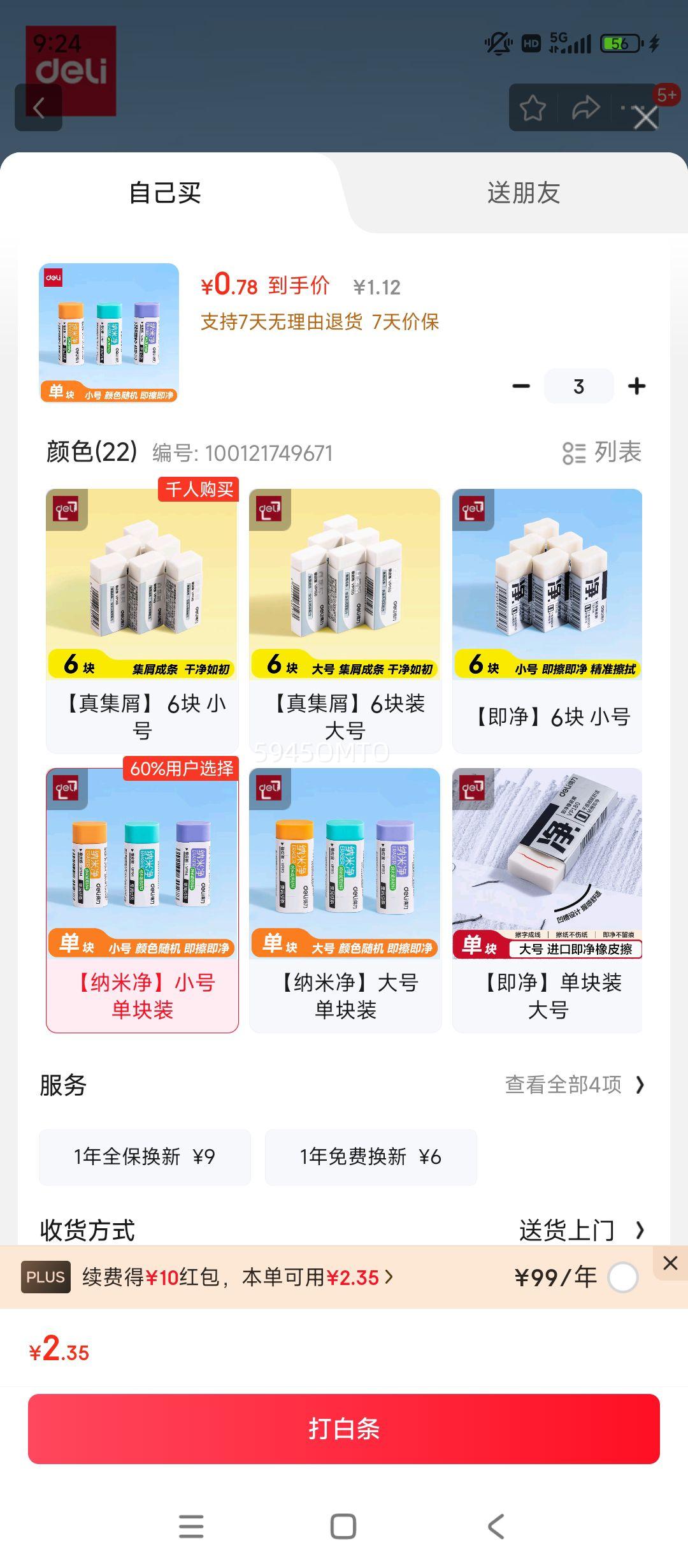Tap the quantity field showing 3
The height and width of the screenshot is (1568, 688).
pyautogui.click(x=578, y=386)
